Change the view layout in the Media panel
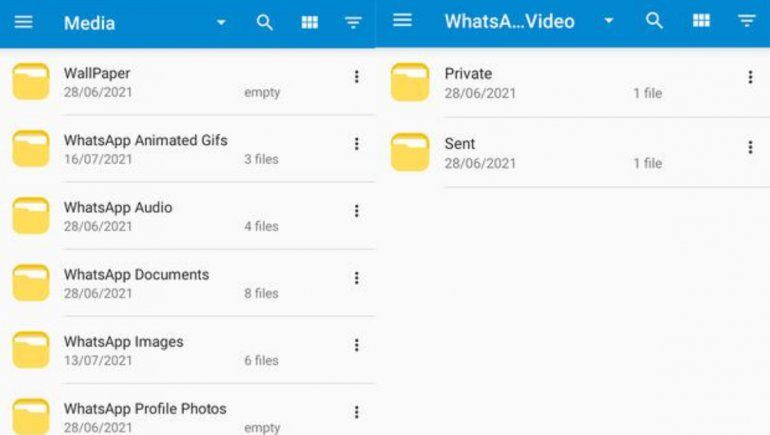Viewport: 770px width, 435px height. coord(309,22)
